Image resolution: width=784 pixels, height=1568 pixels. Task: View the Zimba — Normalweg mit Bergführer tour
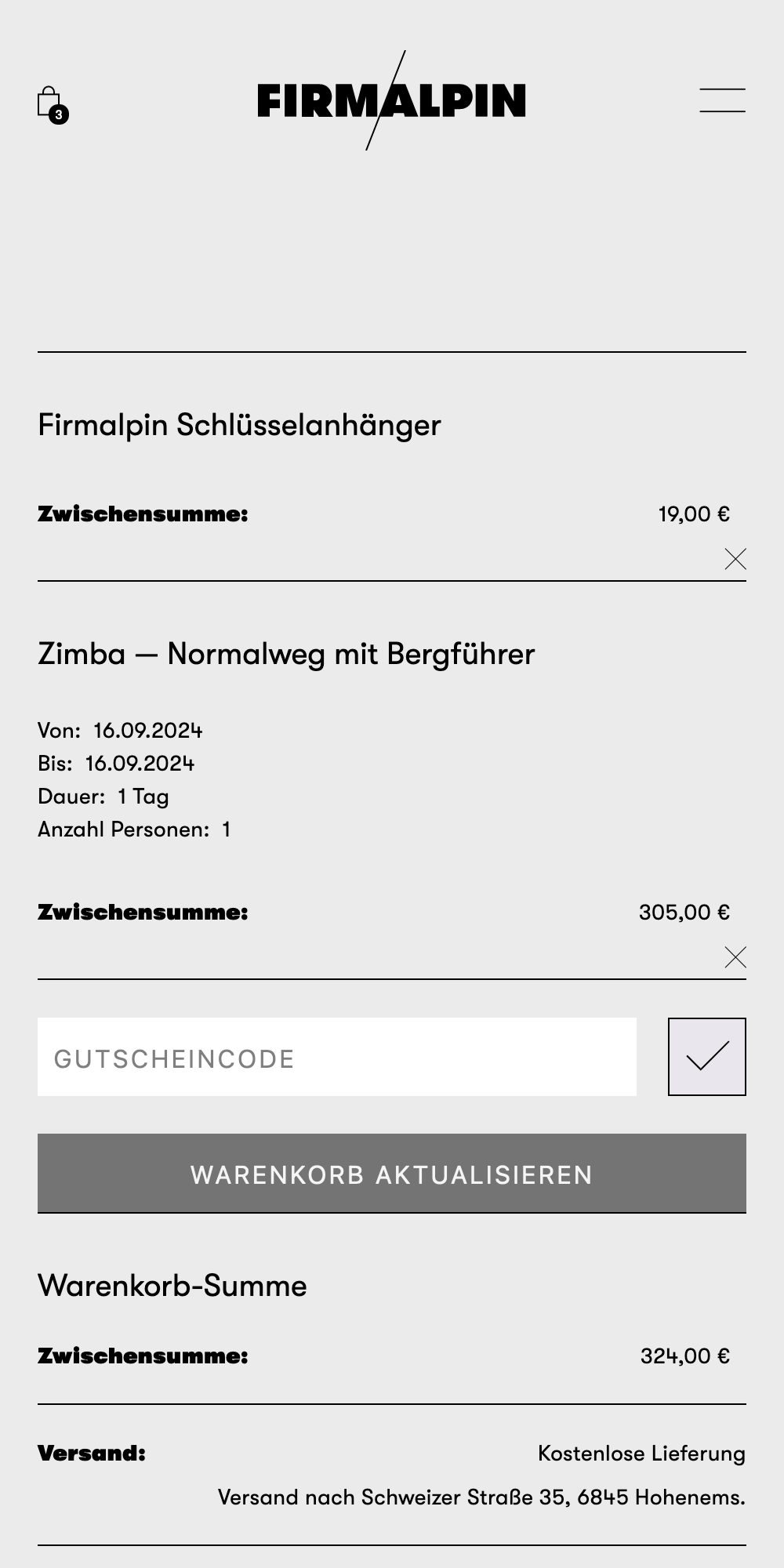click(286, 654)
